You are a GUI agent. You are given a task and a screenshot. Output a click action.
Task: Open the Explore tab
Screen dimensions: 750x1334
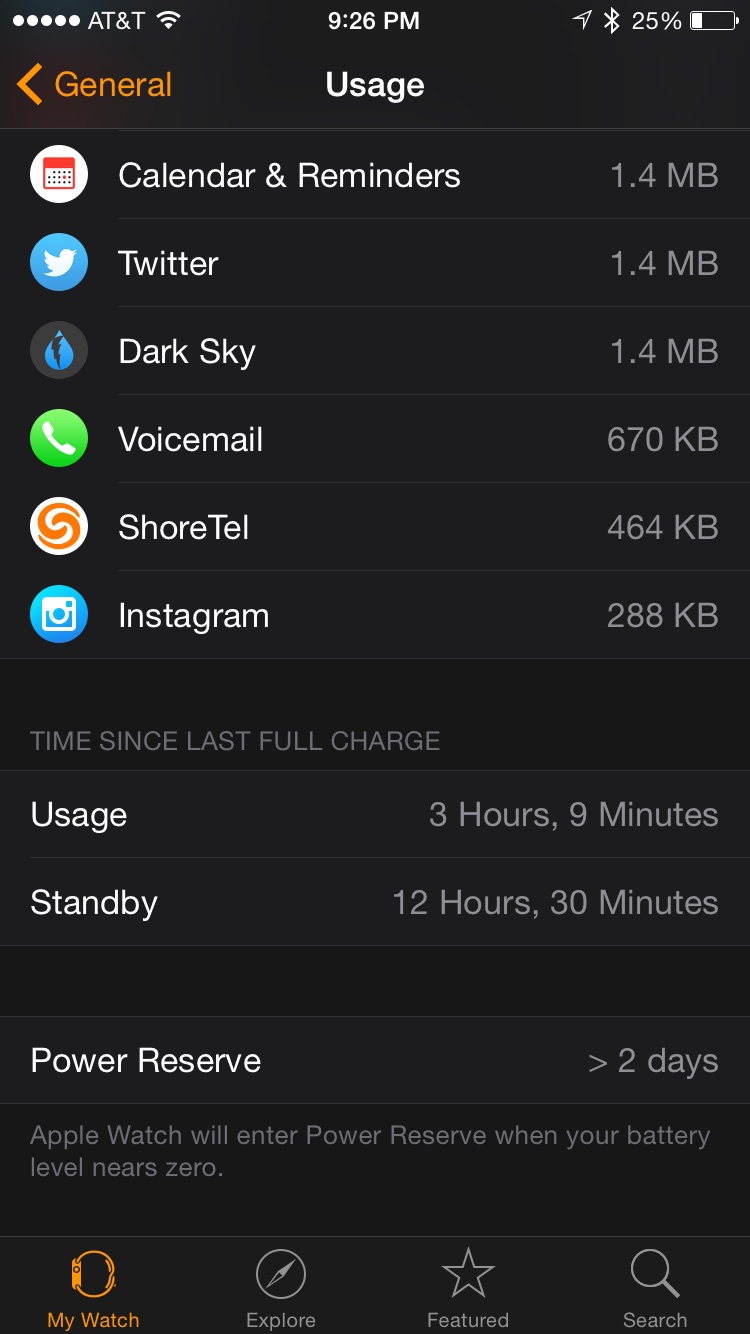coord(281,1288)
